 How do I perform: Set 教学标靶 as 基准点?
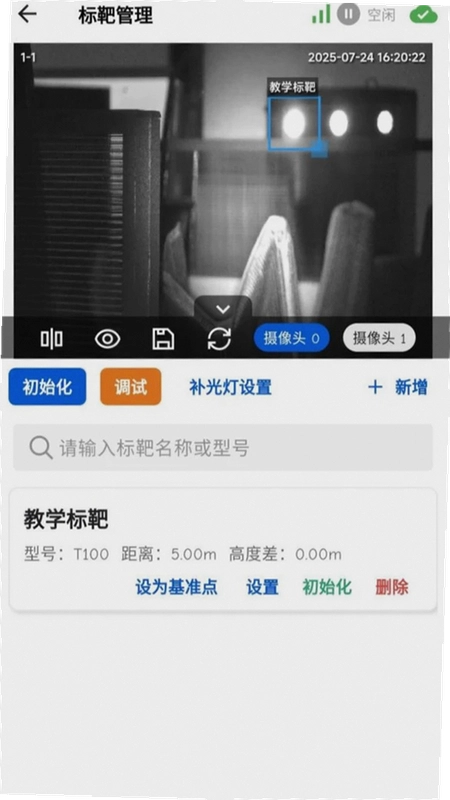click(177, 587)
